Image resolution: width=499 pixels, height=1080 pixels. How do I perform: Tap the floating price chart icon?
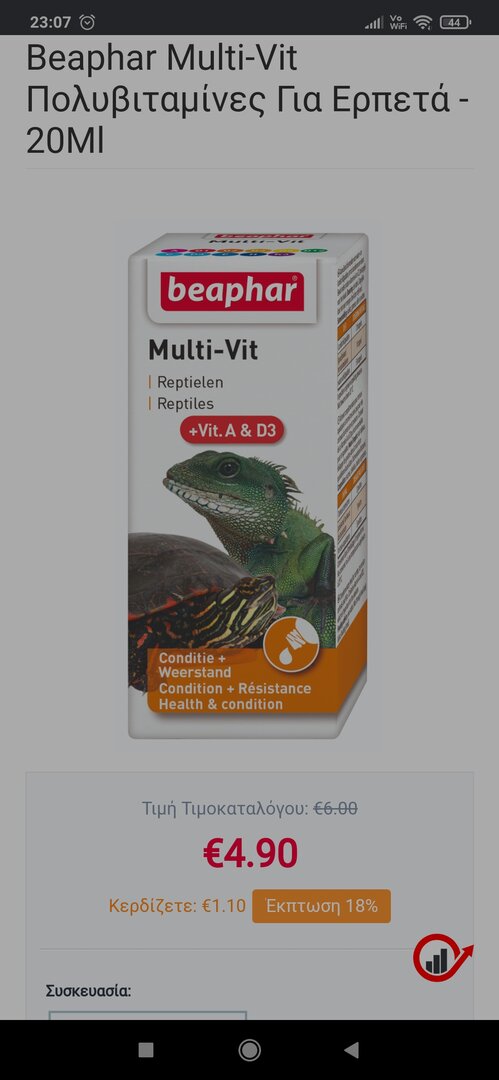pyautogui.click(x=442, y=957)
